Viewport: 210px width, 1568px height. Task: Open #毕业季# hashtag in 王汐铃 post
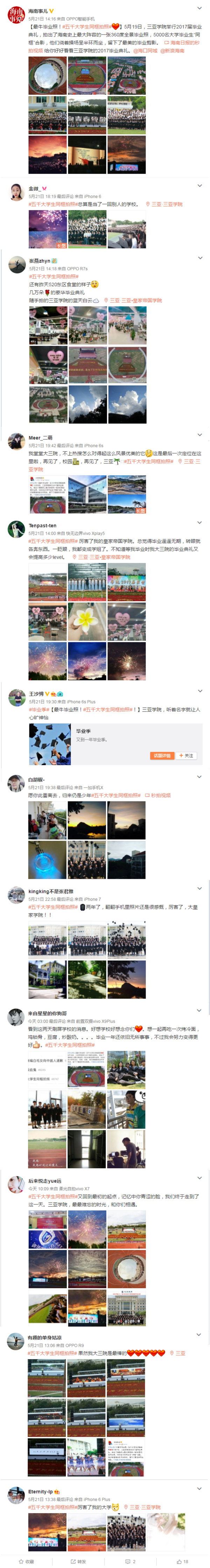pyautogui.click(x=39, y=709)
